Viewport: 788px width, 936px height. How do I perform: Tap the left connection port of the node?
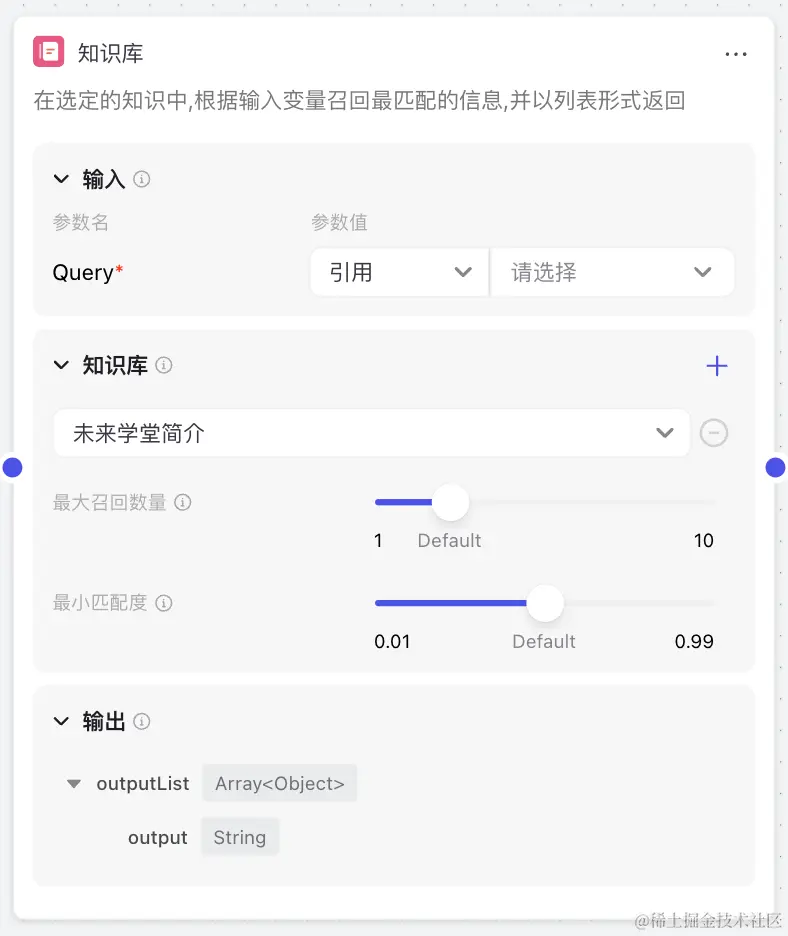12,467
